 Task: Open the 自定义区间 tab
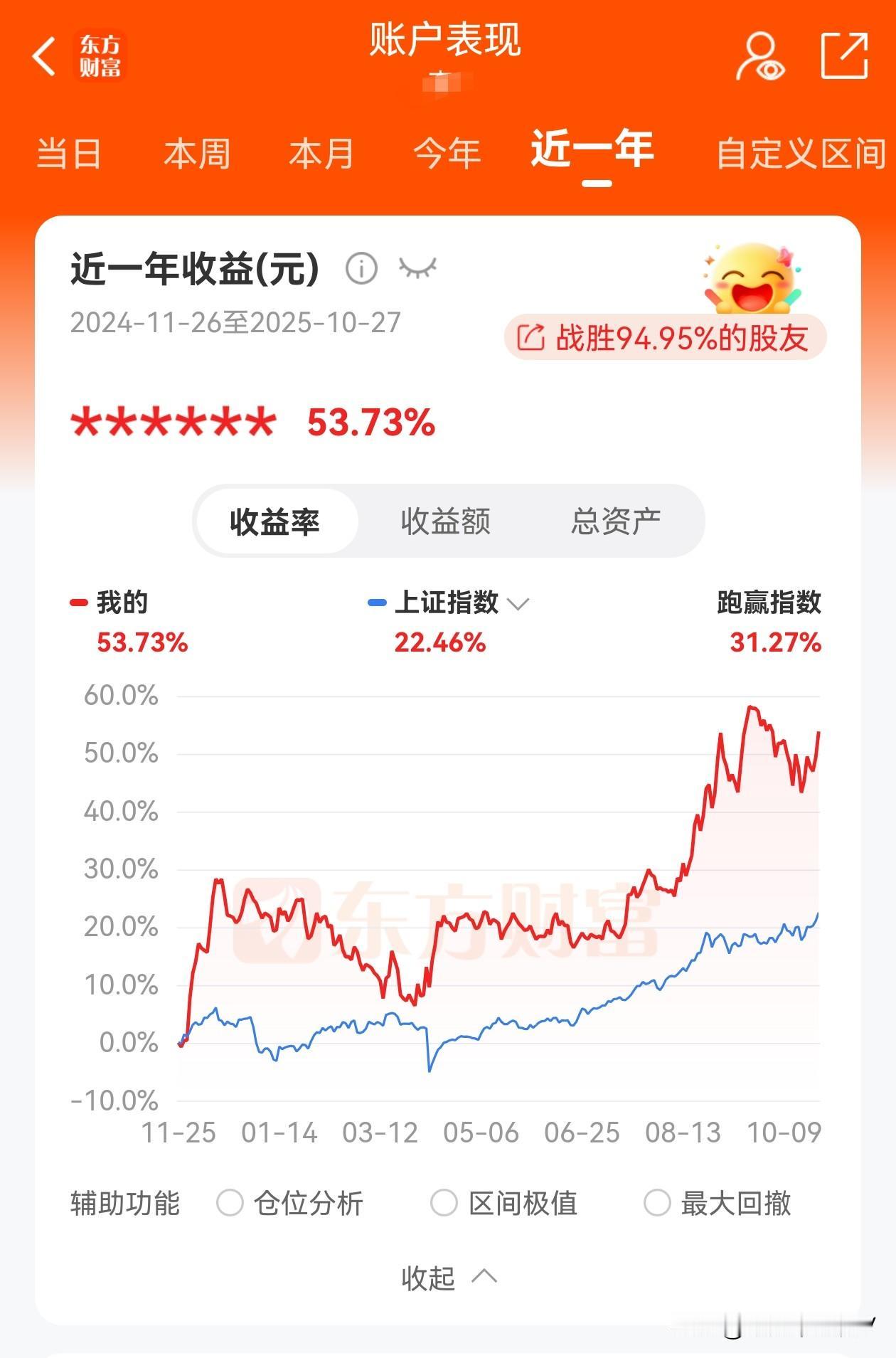pos(801,154)
